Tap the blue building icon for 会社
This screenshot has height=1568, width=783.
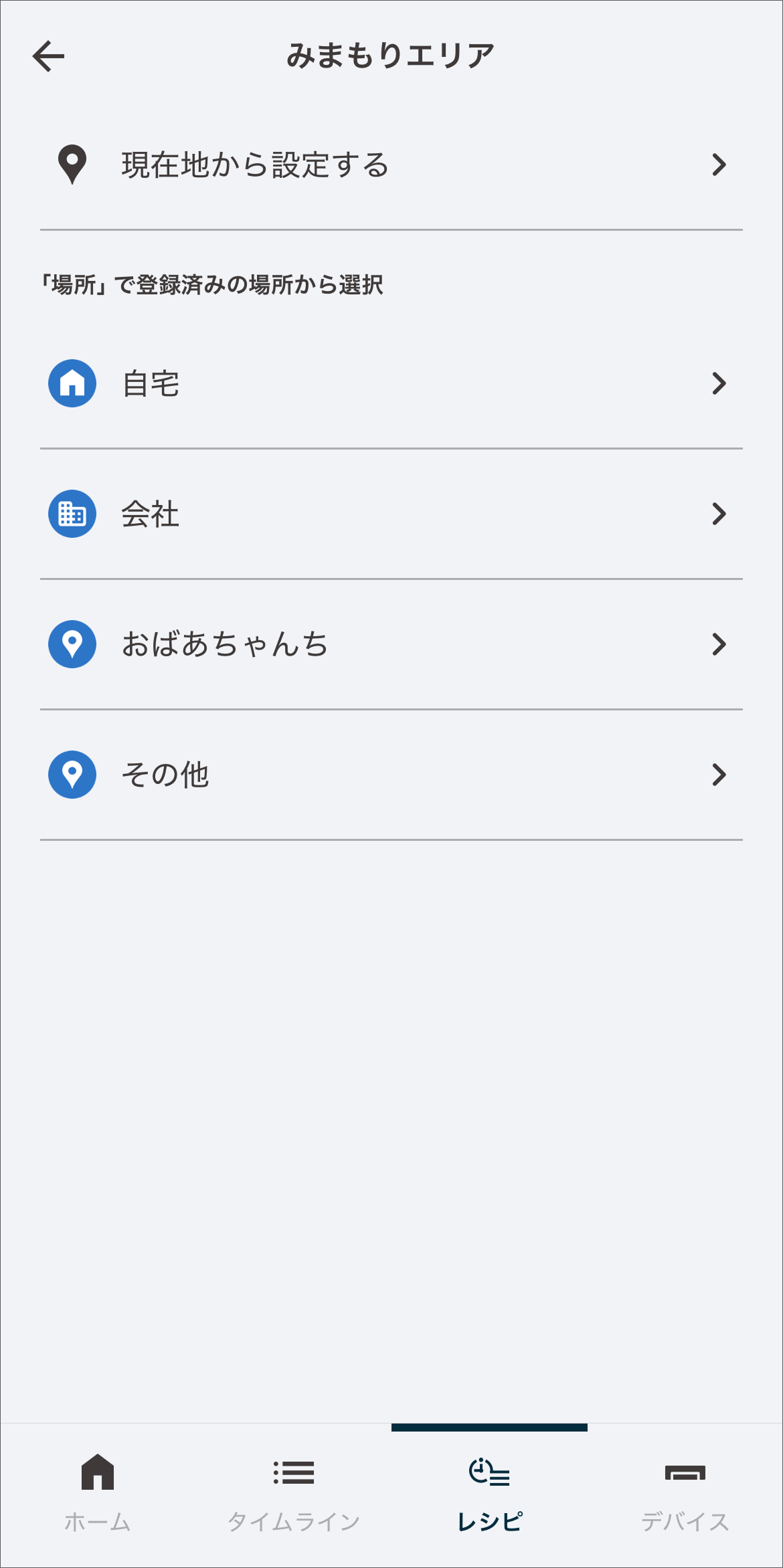(x=71, y=514)
